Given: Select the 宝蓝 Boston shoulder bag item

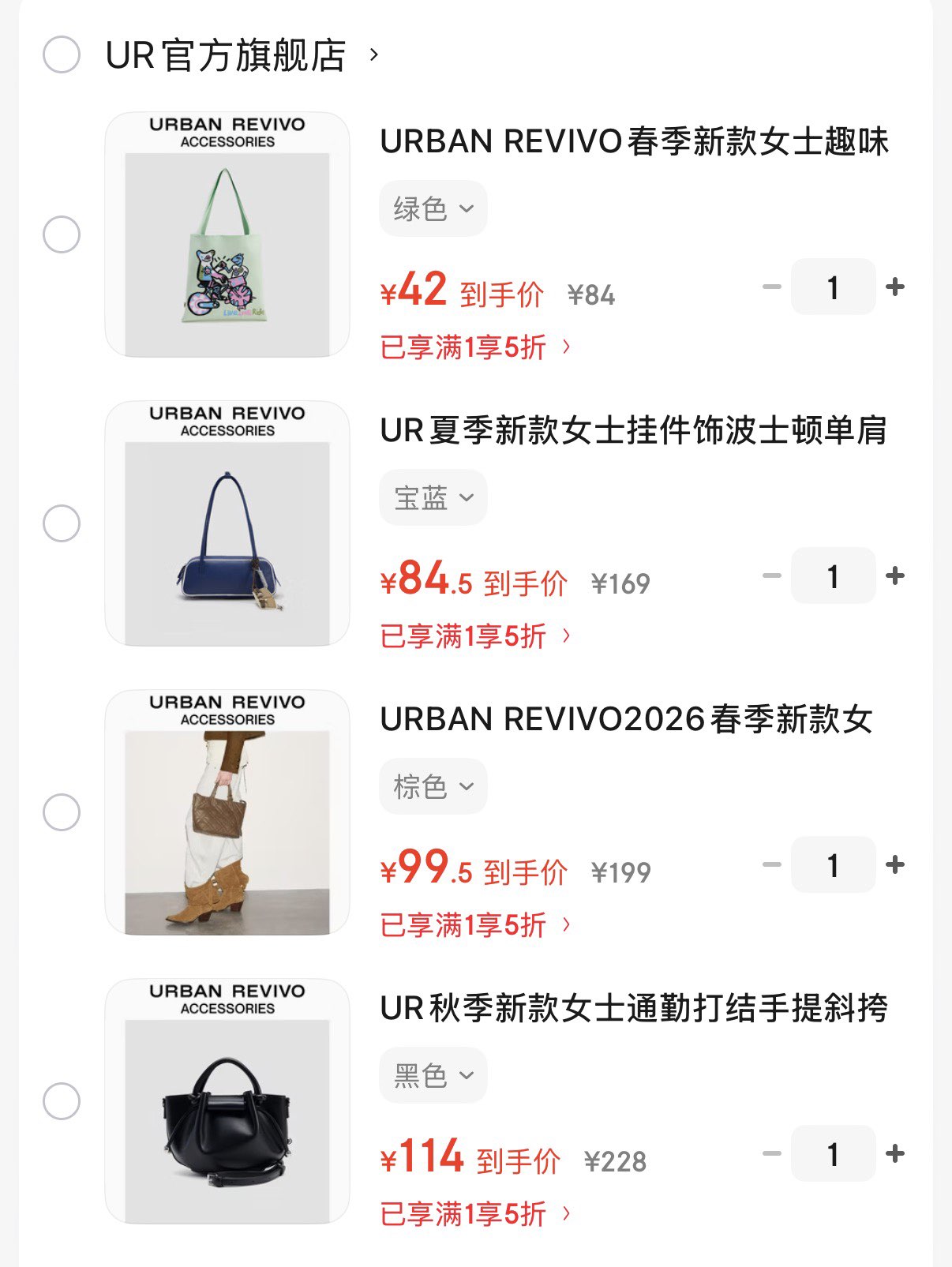Looking at the screenshot, I should point(62,523).
